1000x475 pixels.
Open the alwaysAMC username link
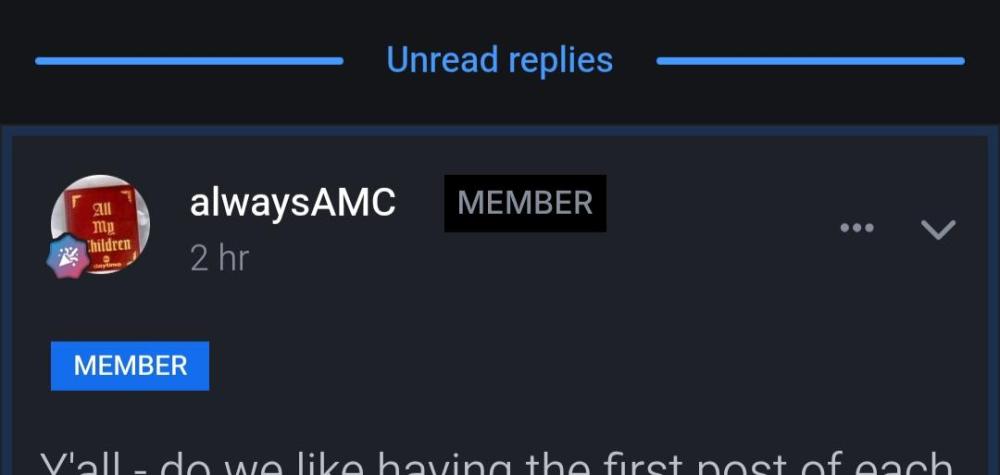[x=292, y=203]
